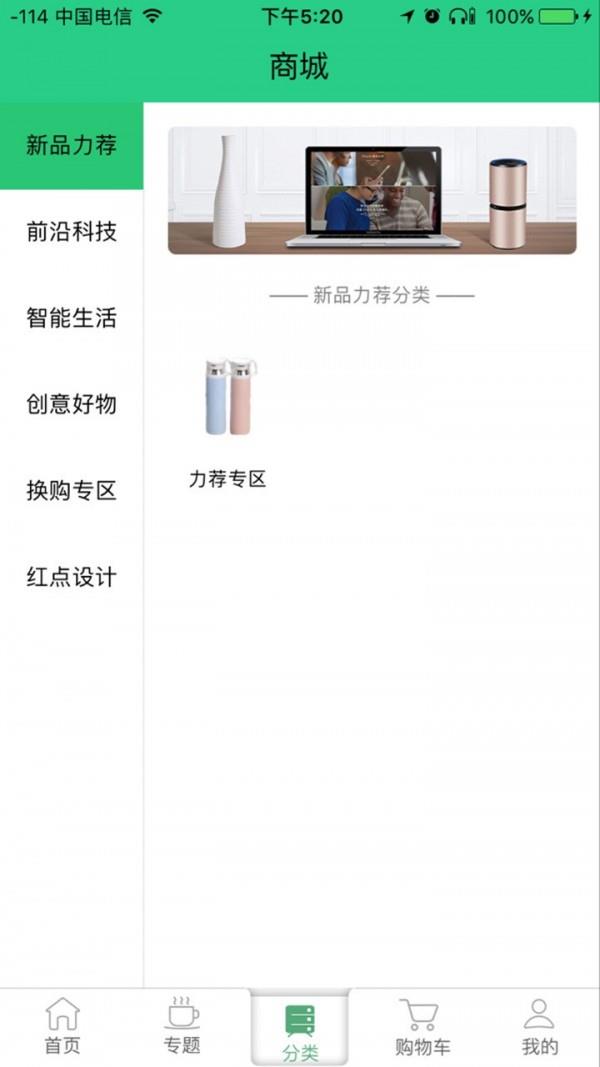Choose the 创意好物 category

click(71, 404)
